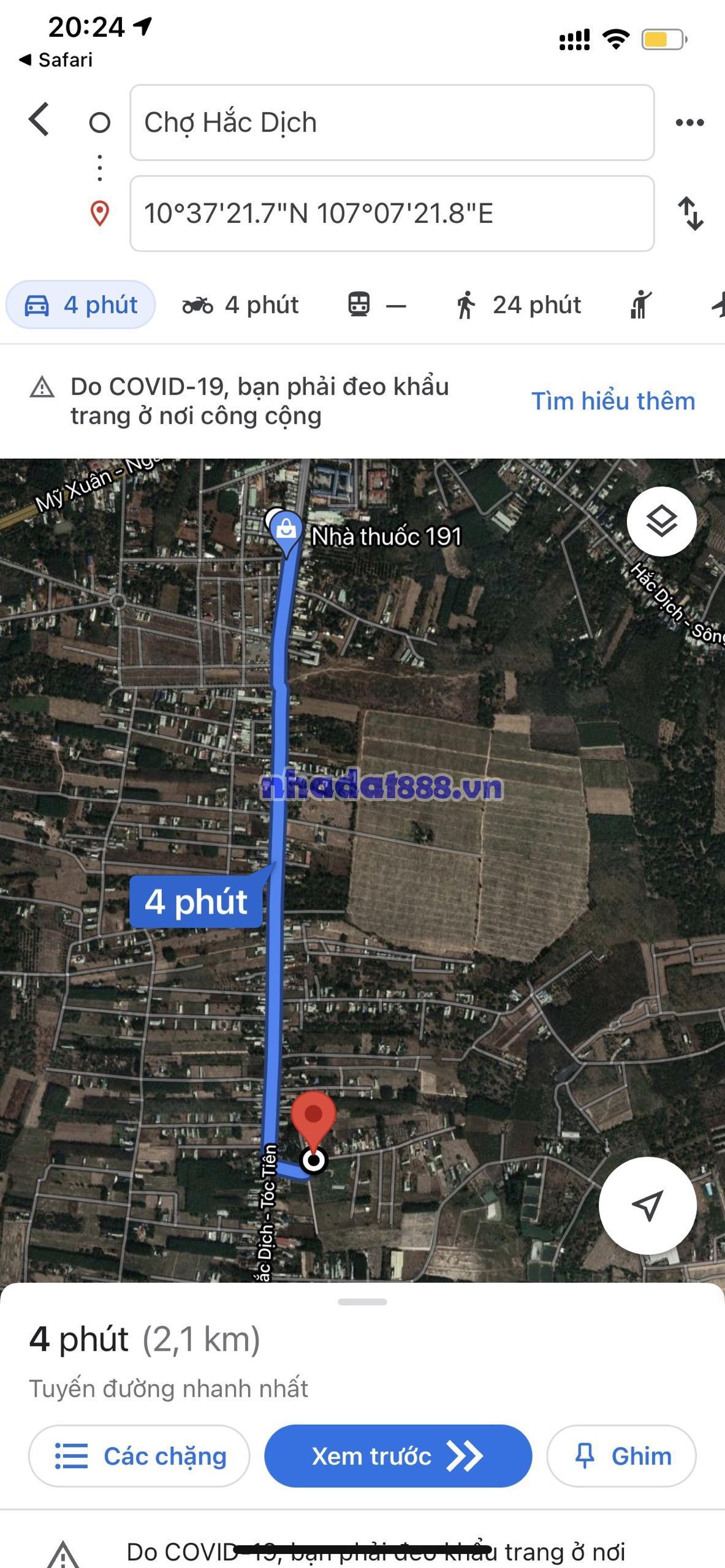Open the three-dot overflow menu
The height and width of the screenshot is (1568, 725).
(x=689, y=123)
